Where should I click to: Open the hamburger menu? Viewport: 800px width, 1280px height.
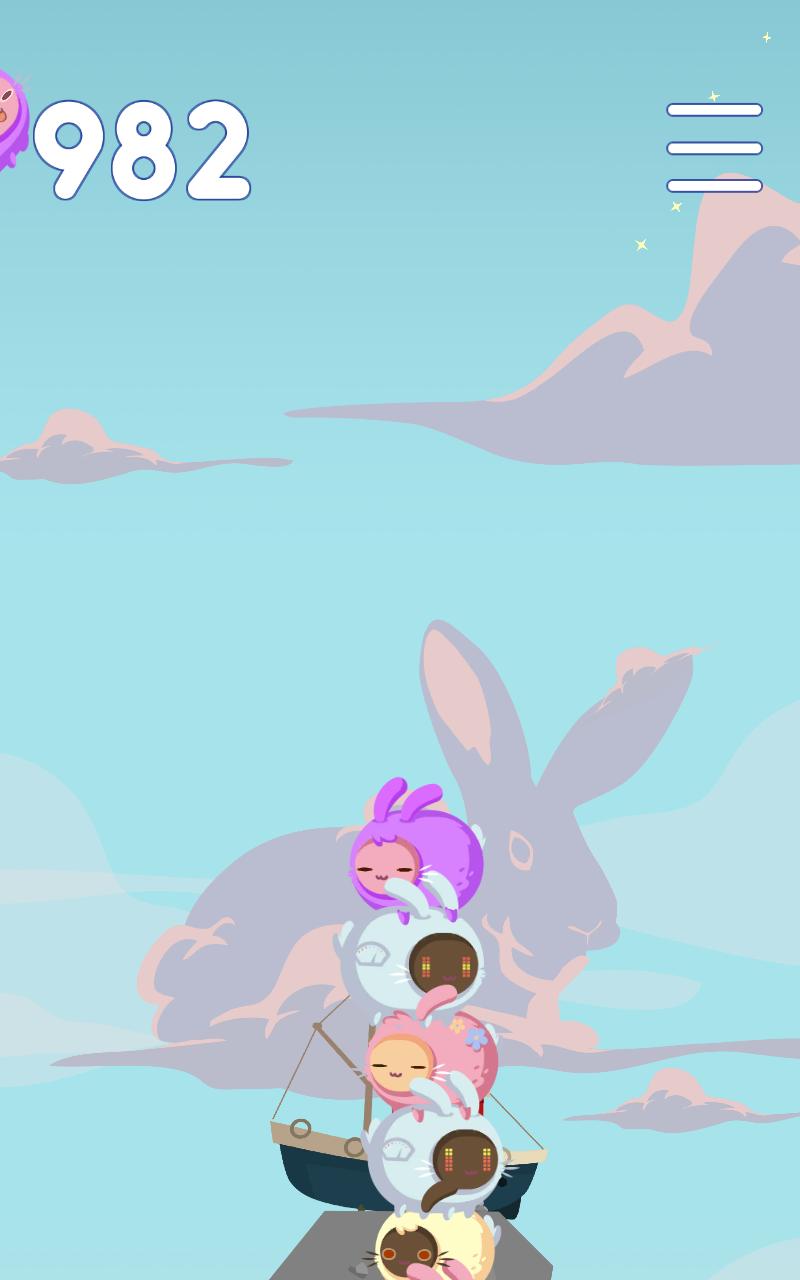pyautogui.click(x=714, y=148)
